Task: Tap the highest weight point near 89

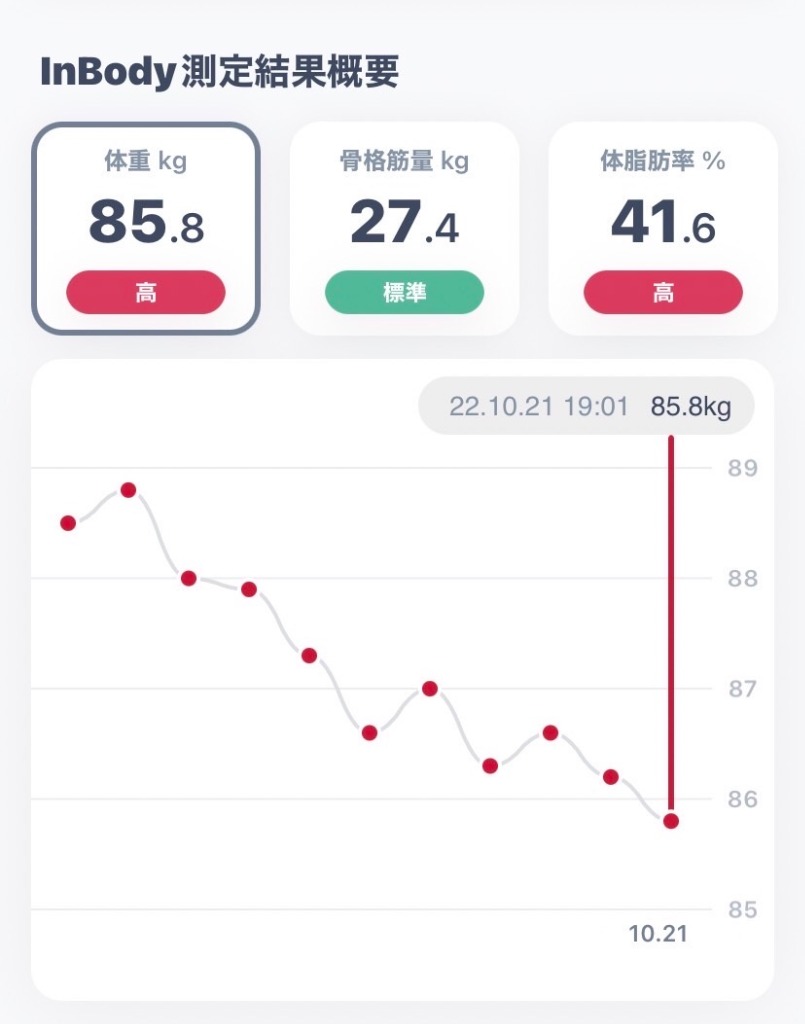Action: pyautogui.click(x=128, y=490)
